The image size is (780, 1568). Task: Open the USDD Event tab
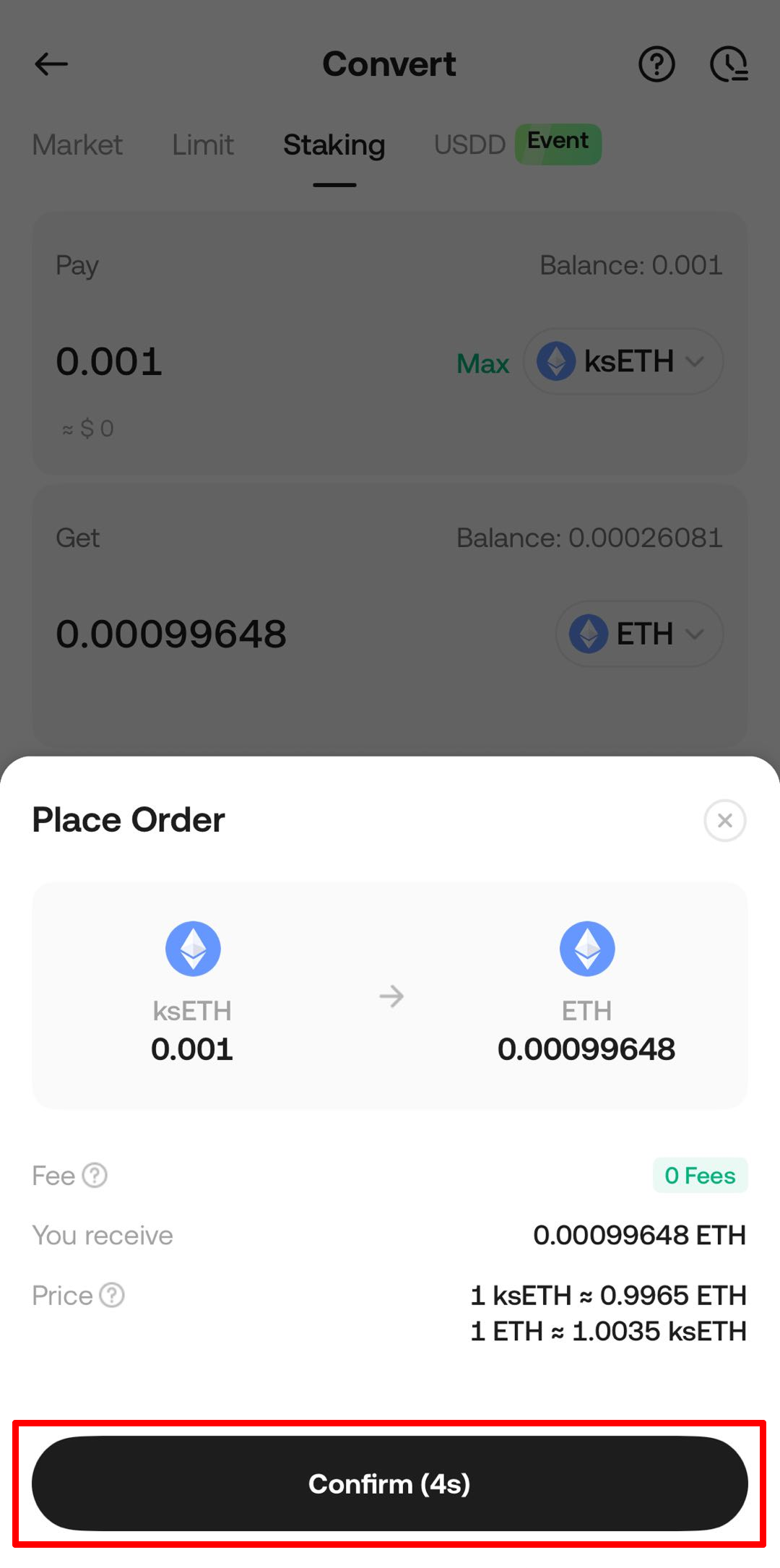point(516,145)
